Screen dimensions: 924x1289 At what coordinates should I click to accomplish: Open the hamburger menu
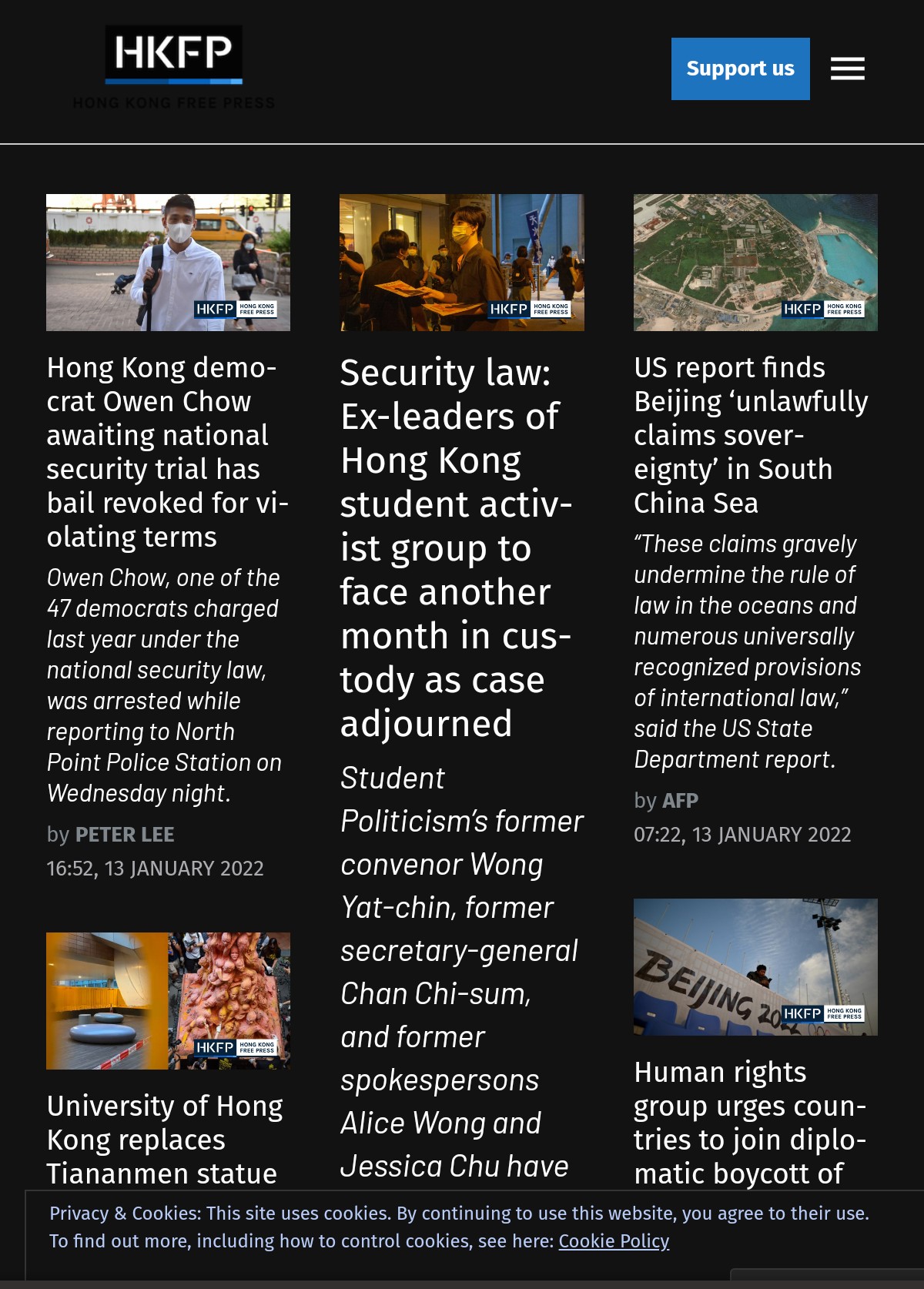pos(847,69)
